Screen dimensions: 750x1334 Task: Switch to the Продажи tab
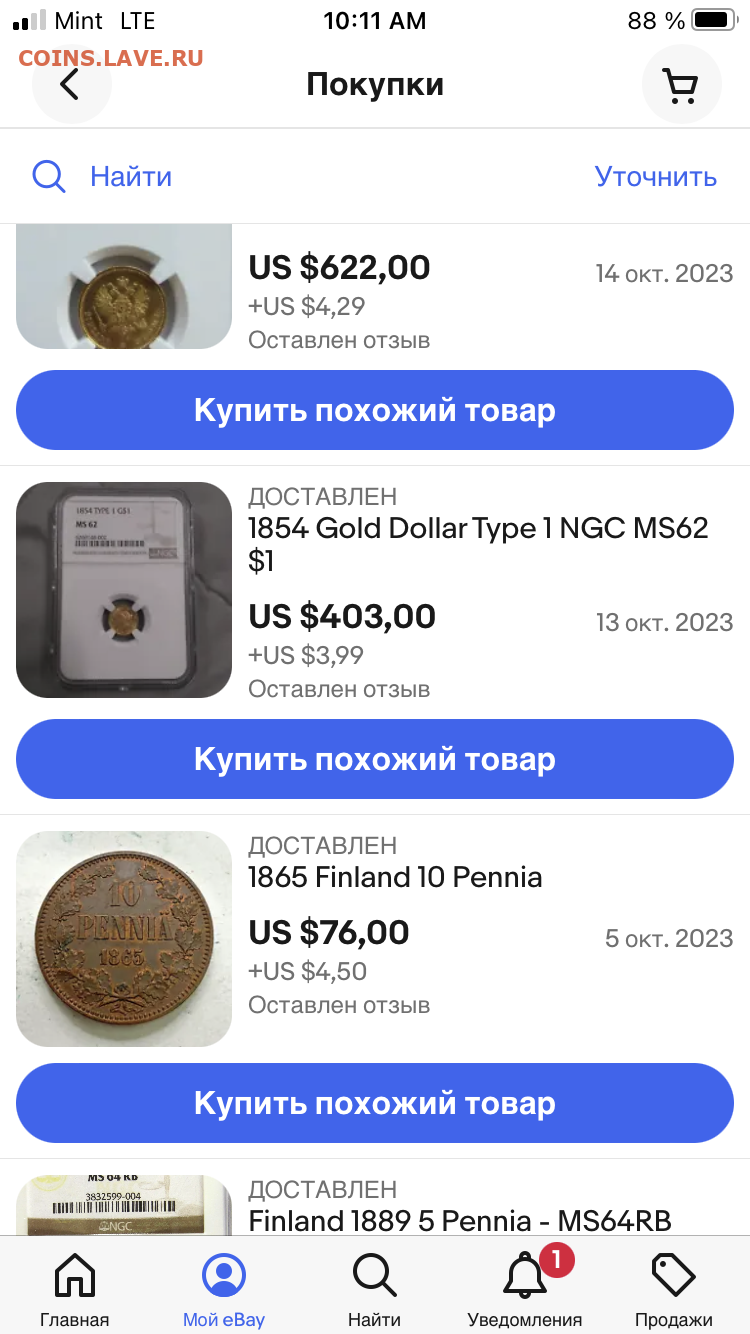tap(674, 1290)
